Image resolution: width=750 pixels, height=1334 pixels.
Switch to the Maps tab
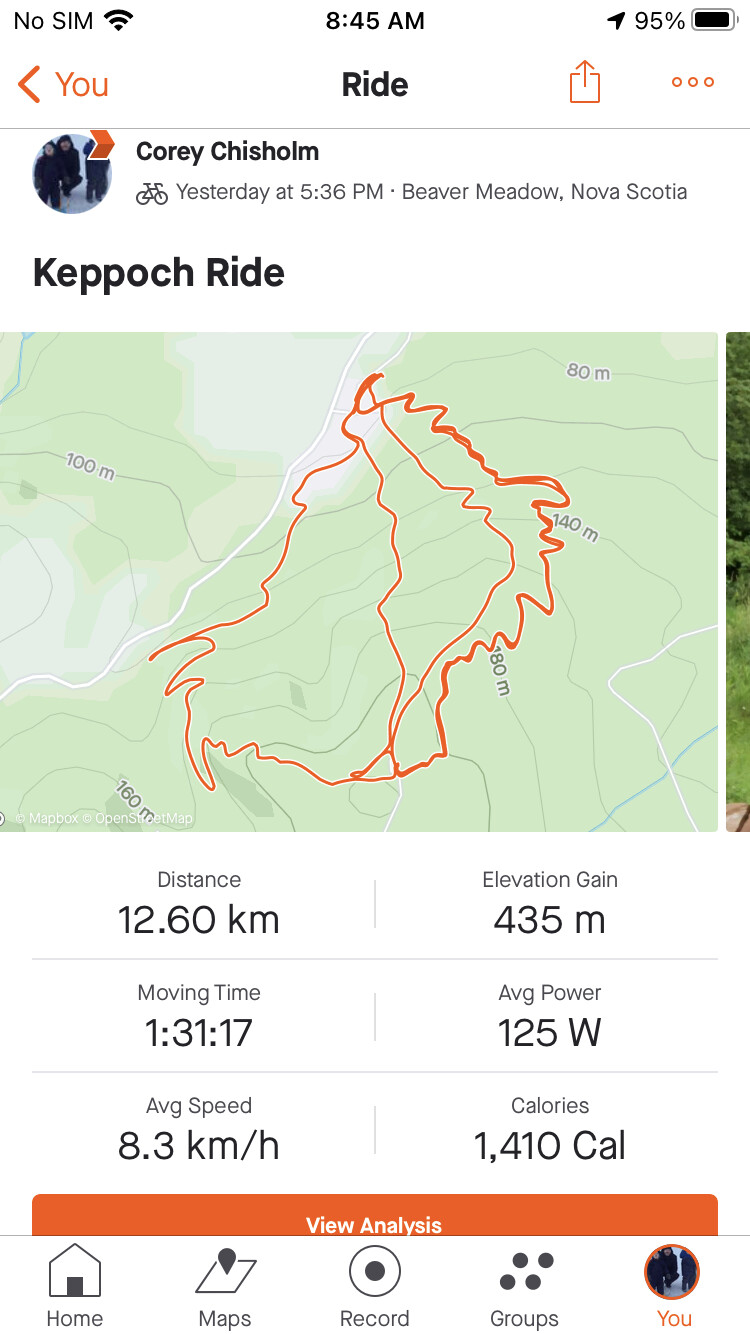225,1286
